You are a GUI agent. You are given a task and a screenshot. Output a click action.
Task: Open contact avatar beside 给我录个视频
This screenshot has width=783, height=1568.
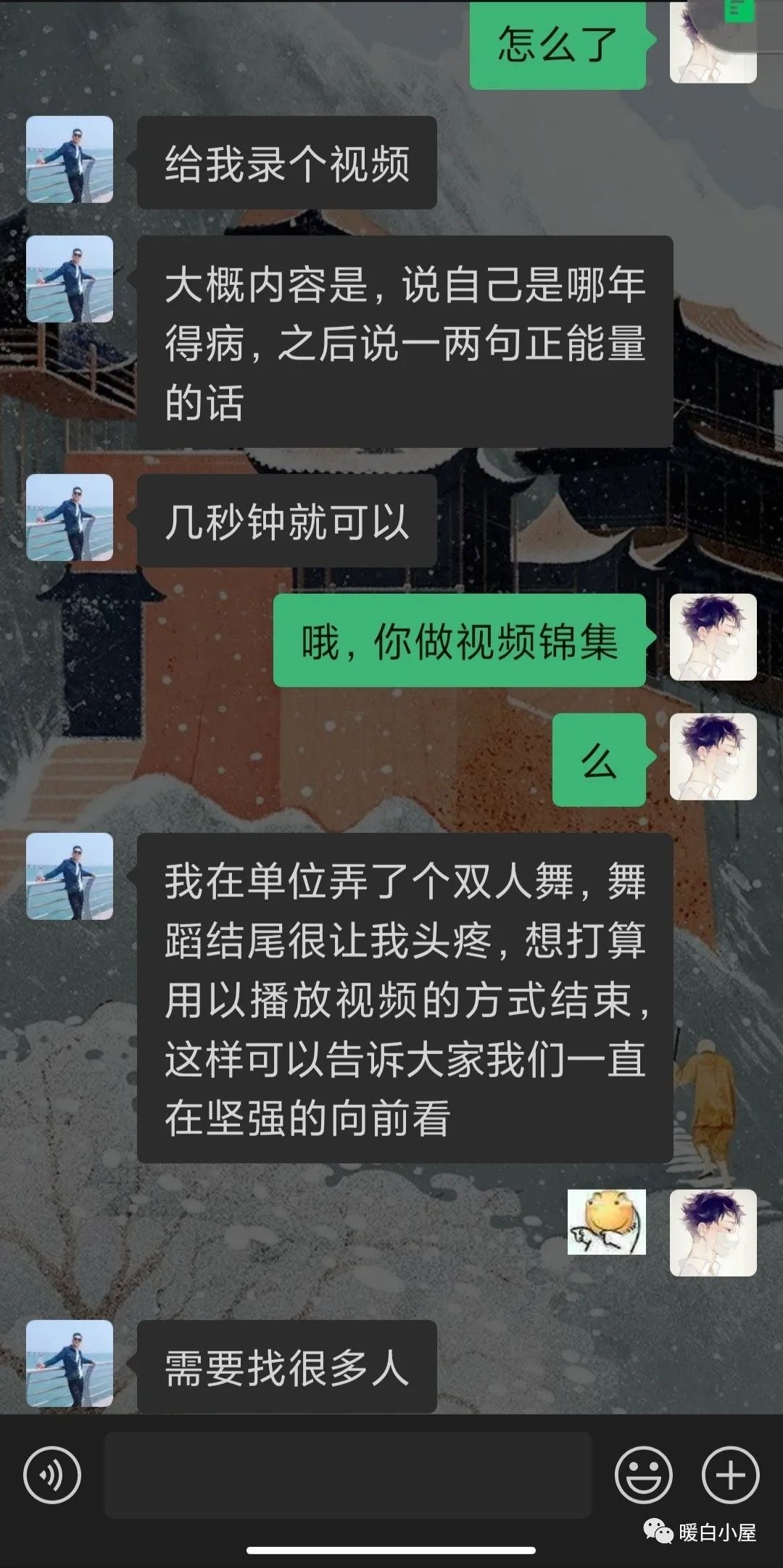pyautogui.click(x=70, y=159)
